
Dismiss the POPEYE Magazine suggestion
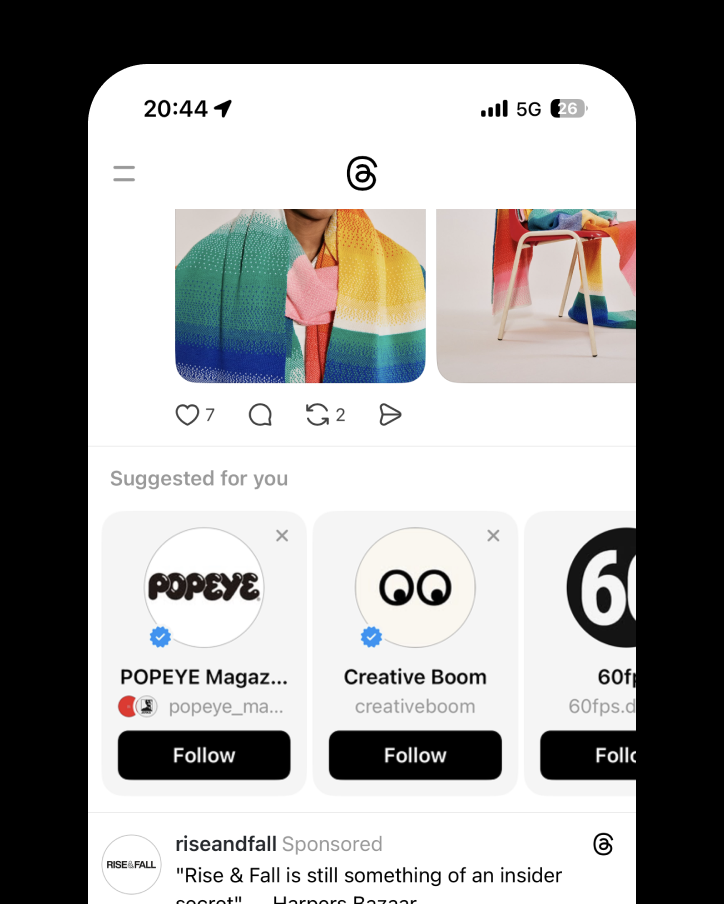click(282, 536)
